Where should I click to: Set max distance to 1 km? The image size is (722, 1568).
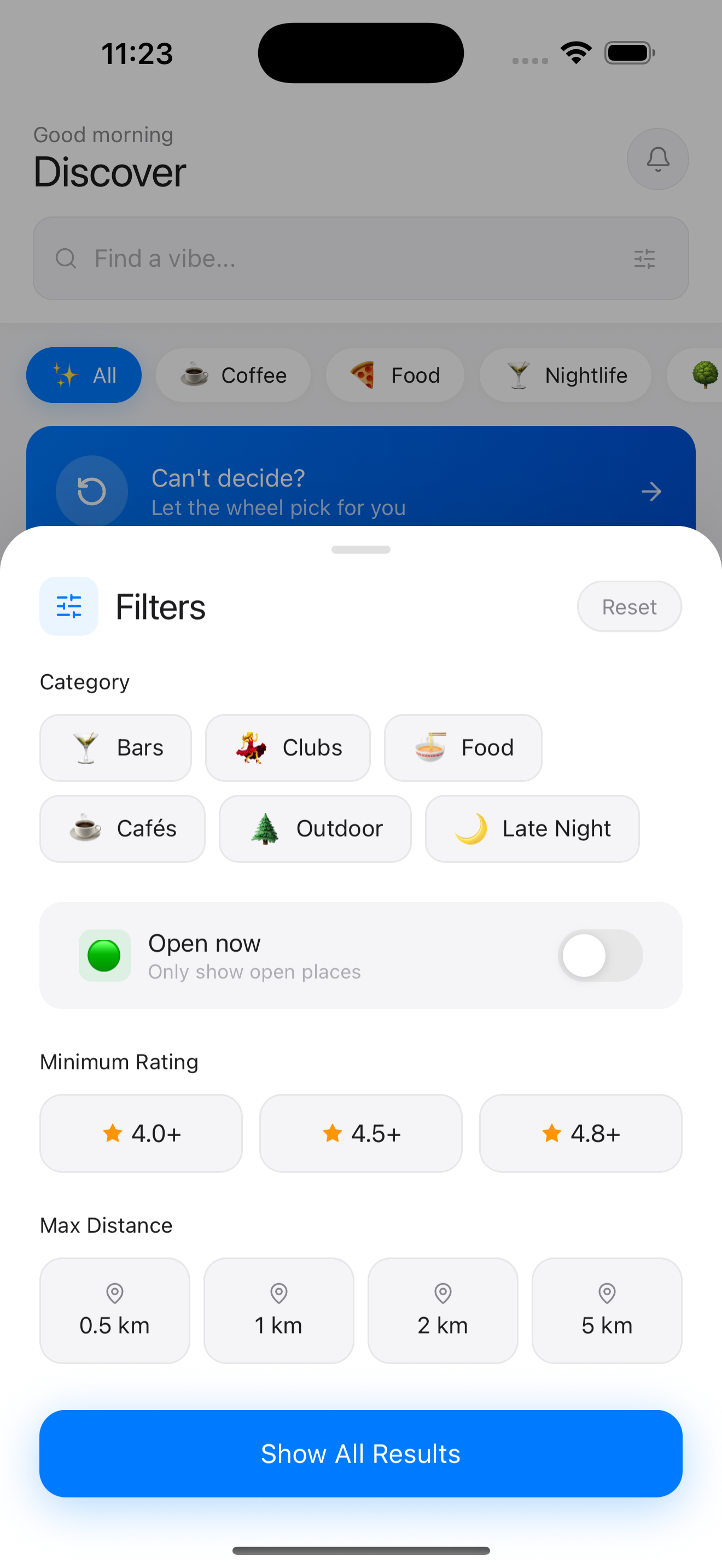click(279, 1310)
